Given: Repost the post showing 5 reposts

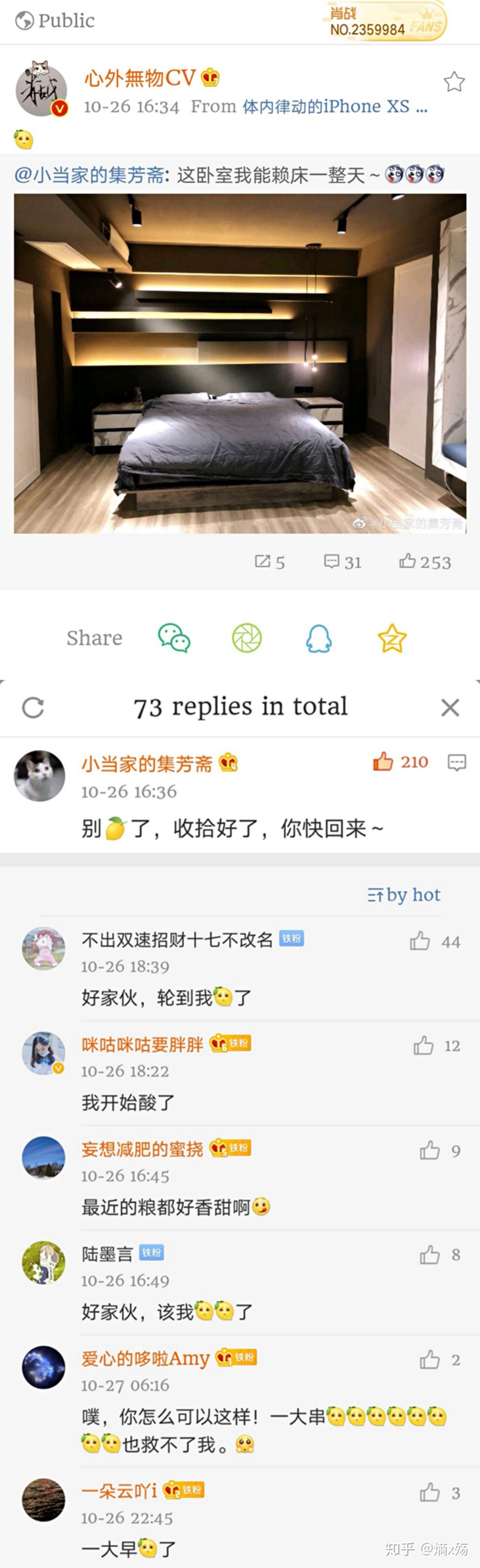Looking at the screenshot, I should [x=270, y=562].
